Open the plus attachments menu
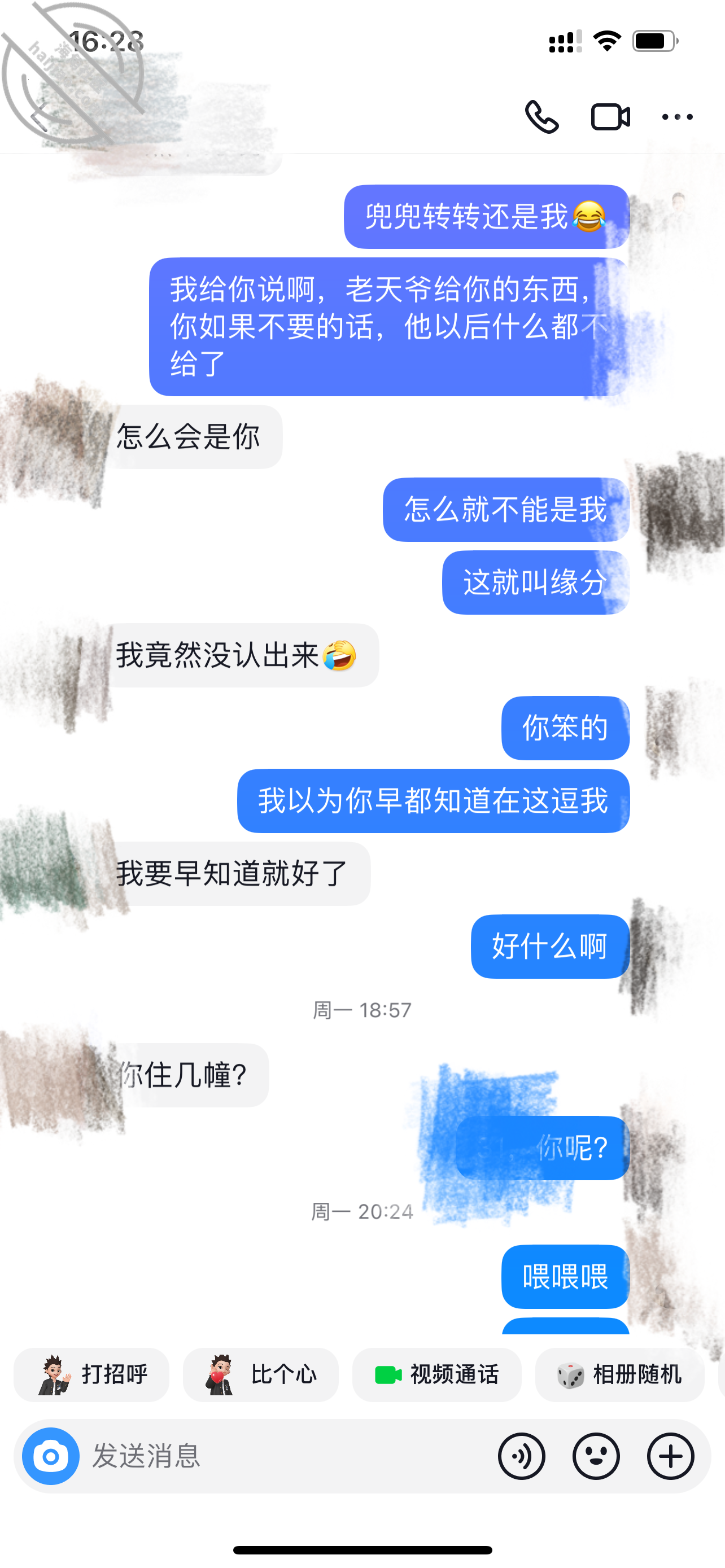 [670, 1456]
